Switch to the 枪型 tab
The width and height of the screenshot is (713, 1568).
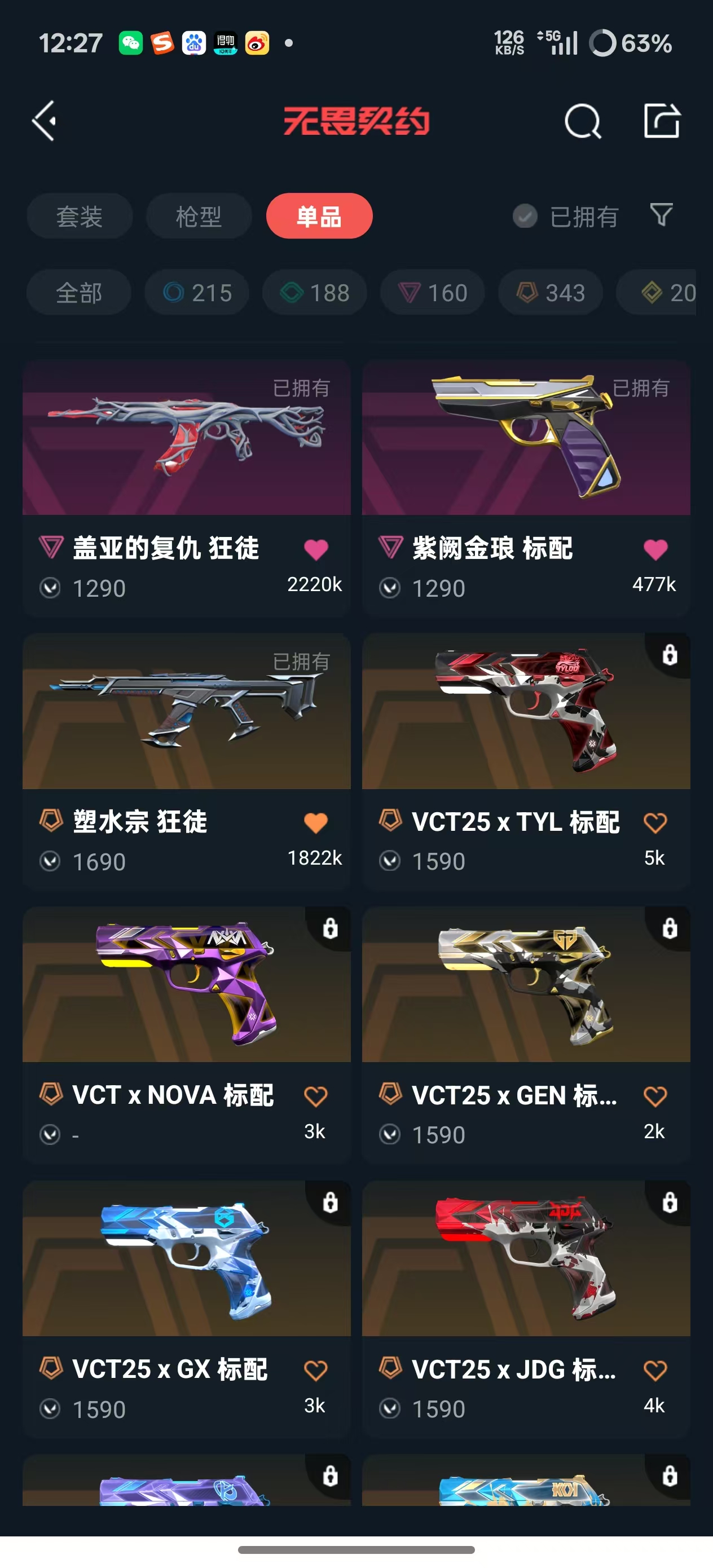(x=199, y=216)
